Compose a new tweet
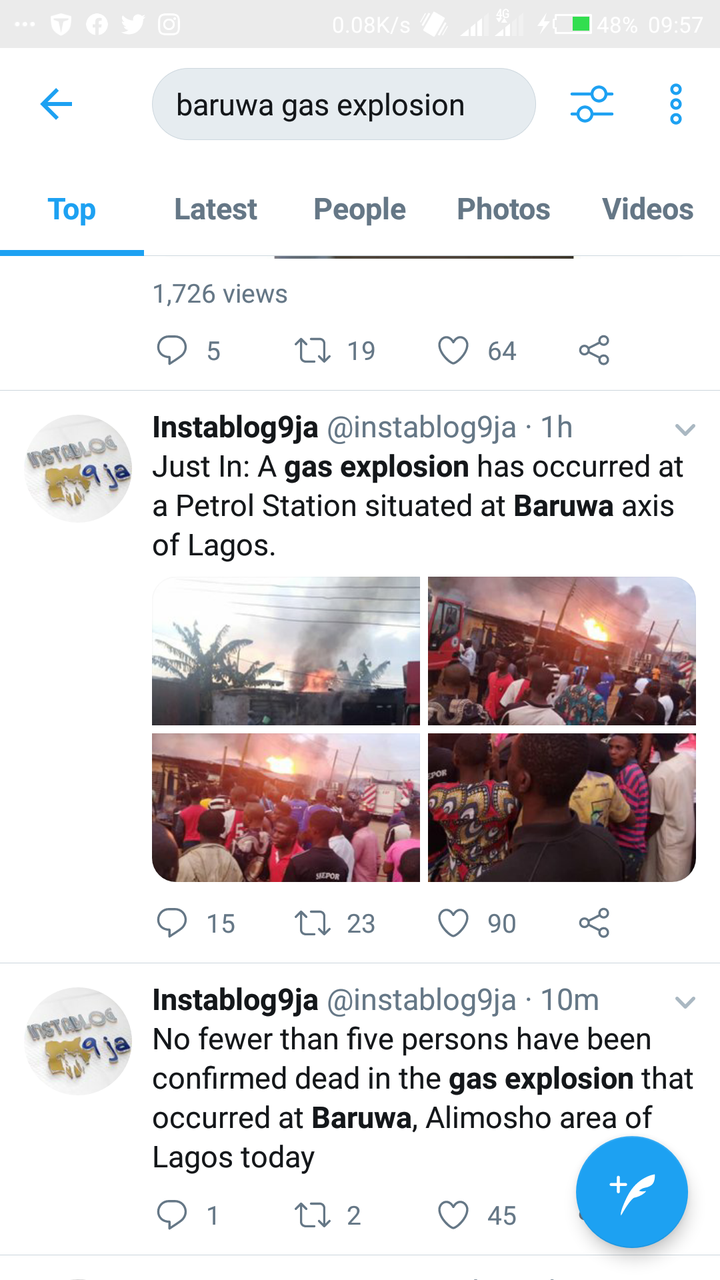This screenshot has height=1280, width=720. click(x=632, y=1192)
